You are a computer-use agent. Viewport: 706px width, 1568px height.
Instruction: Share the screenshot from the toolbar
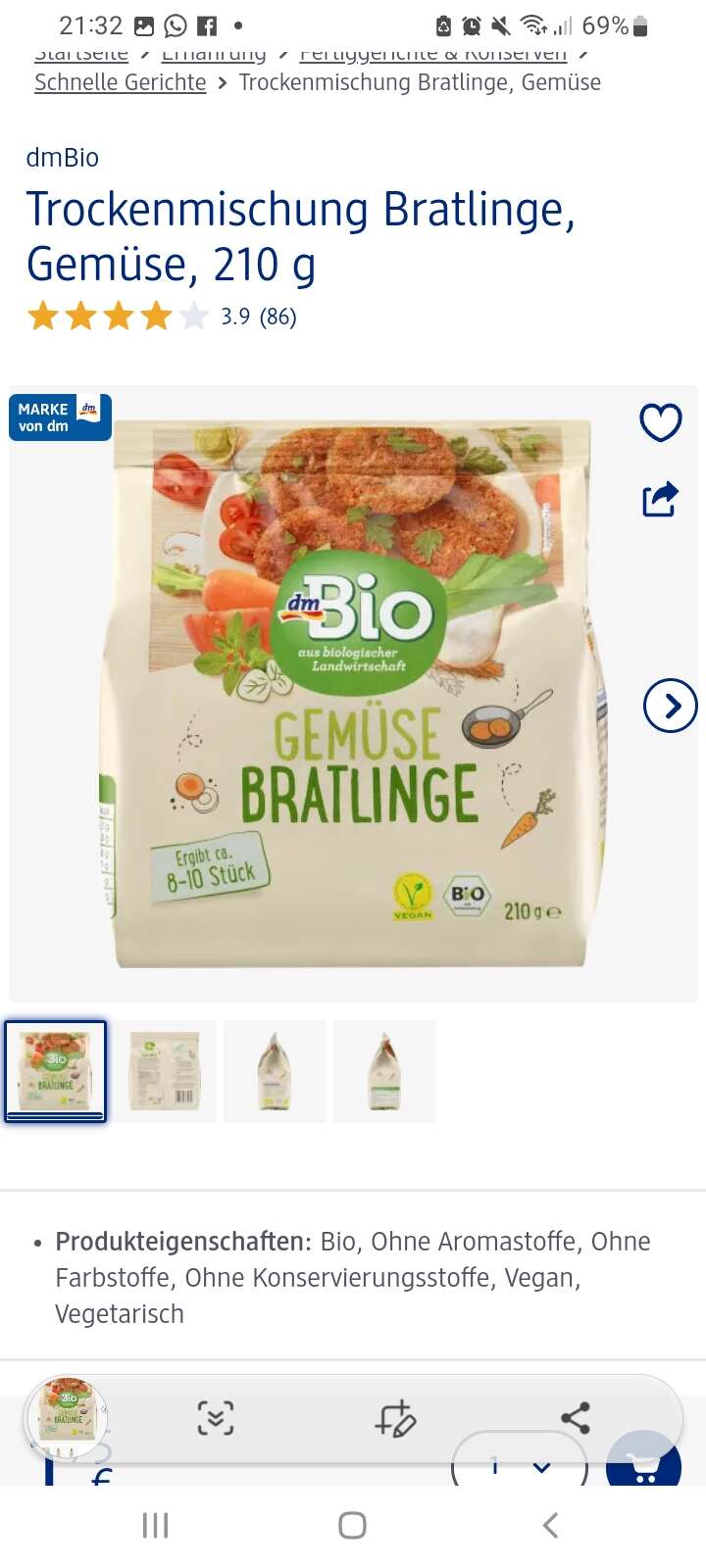[576, 1418]
